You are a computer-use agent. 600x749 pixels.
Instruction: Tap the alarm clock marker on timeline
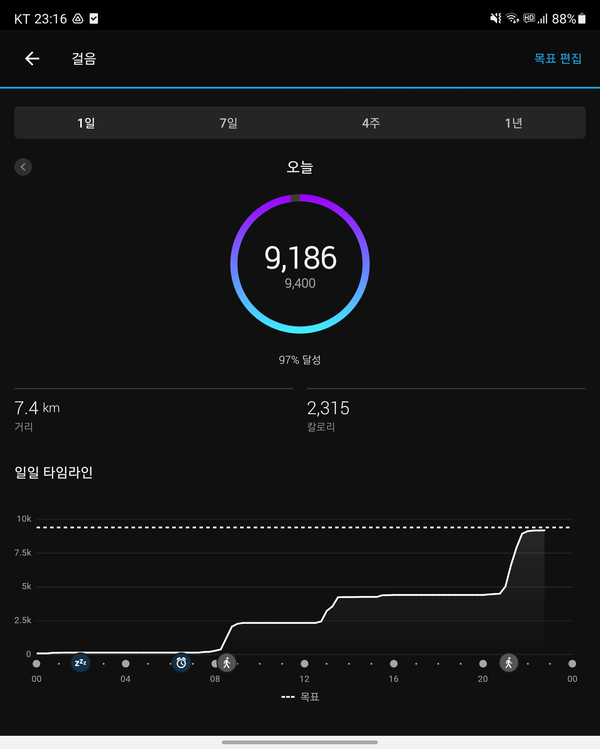[181, 663]
